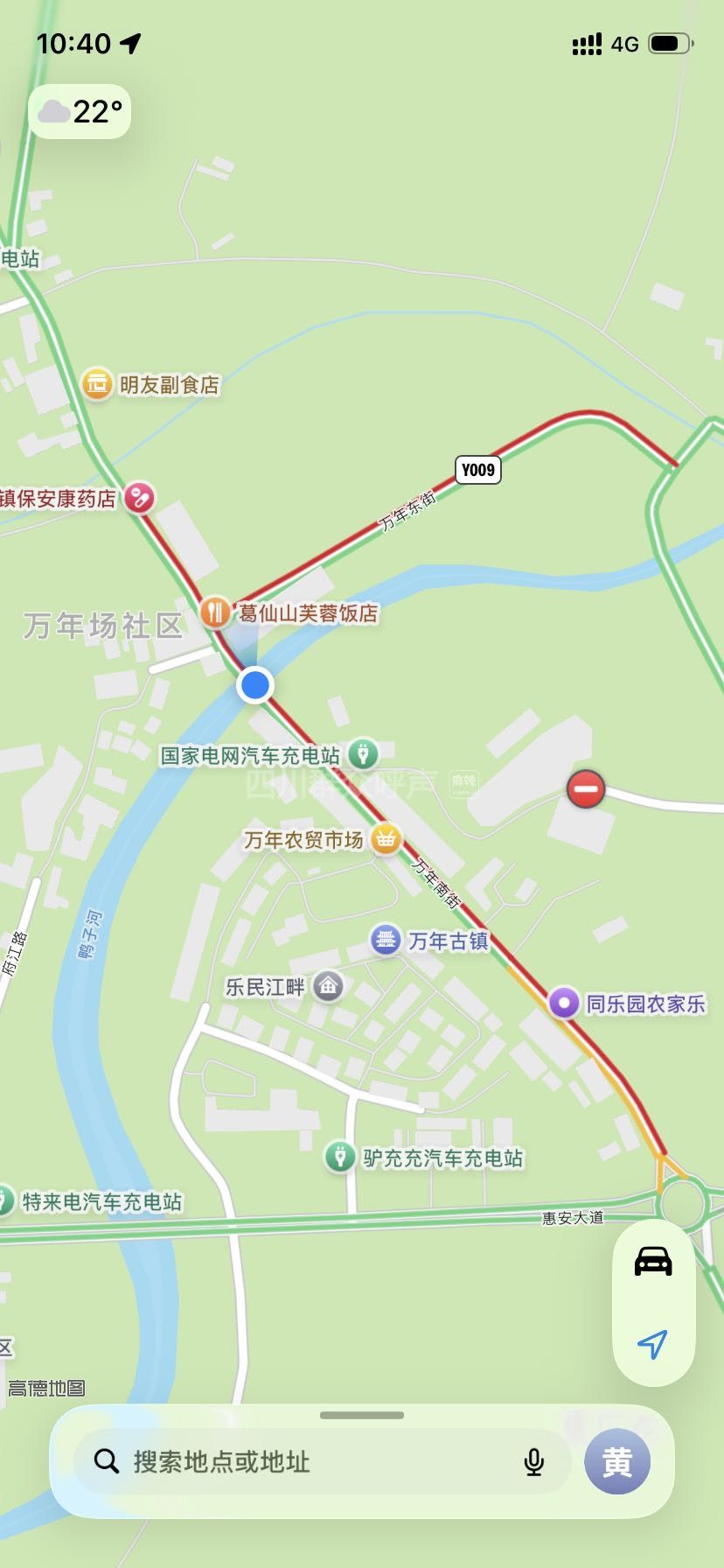Open the 保安康药店 pharmacy marker
Screen dimensions: 724x1568
point(139,498)
